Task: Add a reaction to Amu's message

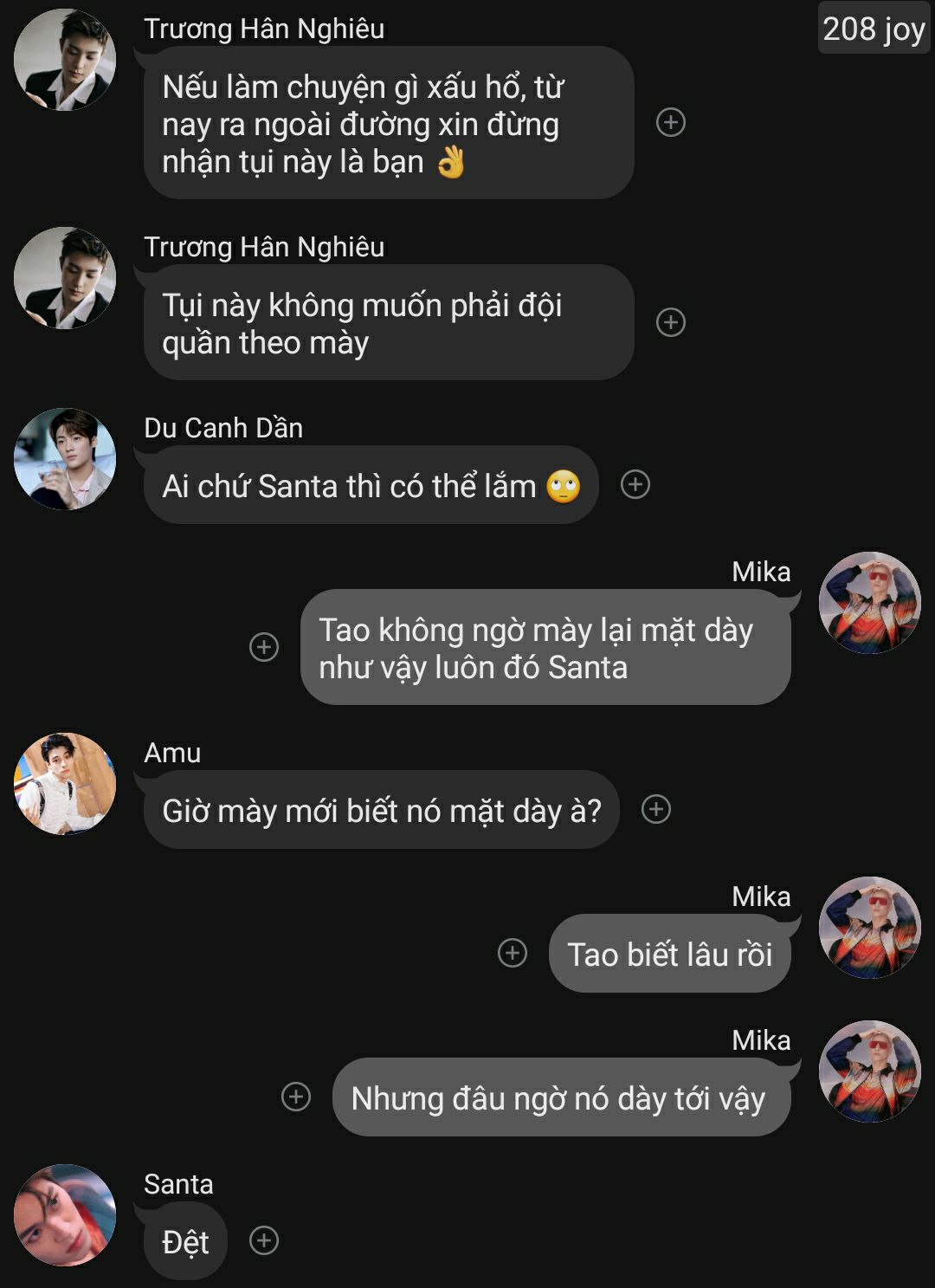Action: (x=656, y=809)
